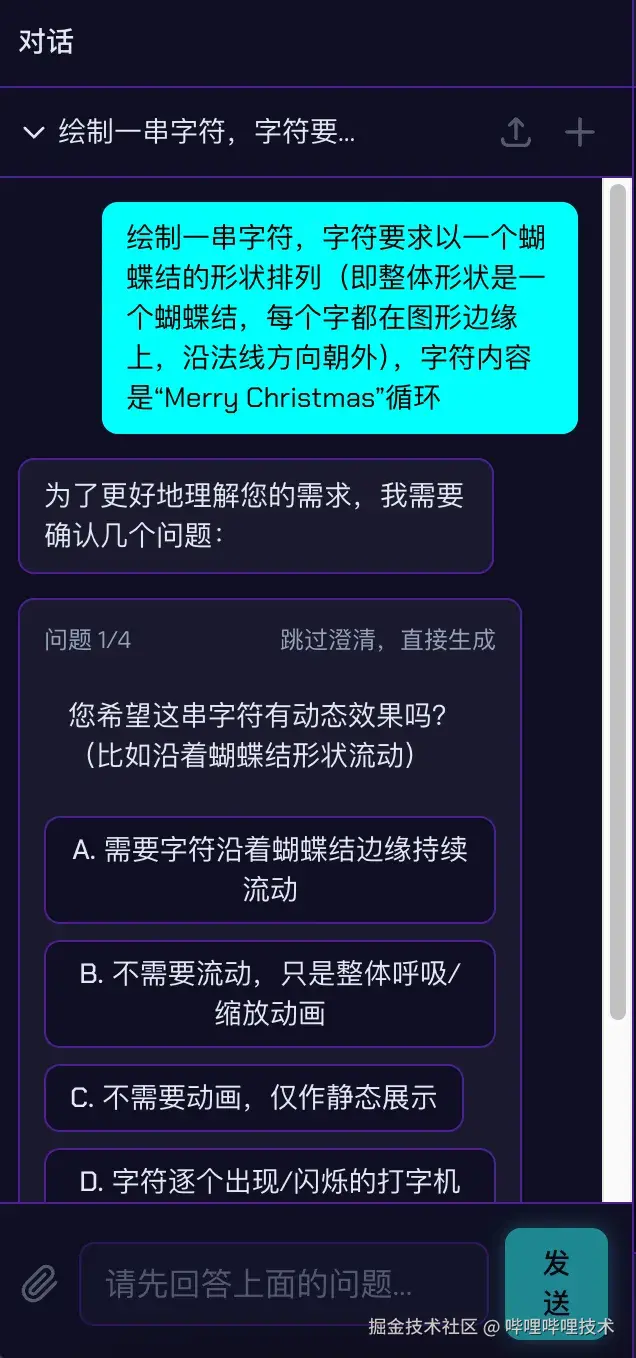This screenshot has width=636, height=1358.
Task: Tap the 发送 send button
Action: point(556,1281)
